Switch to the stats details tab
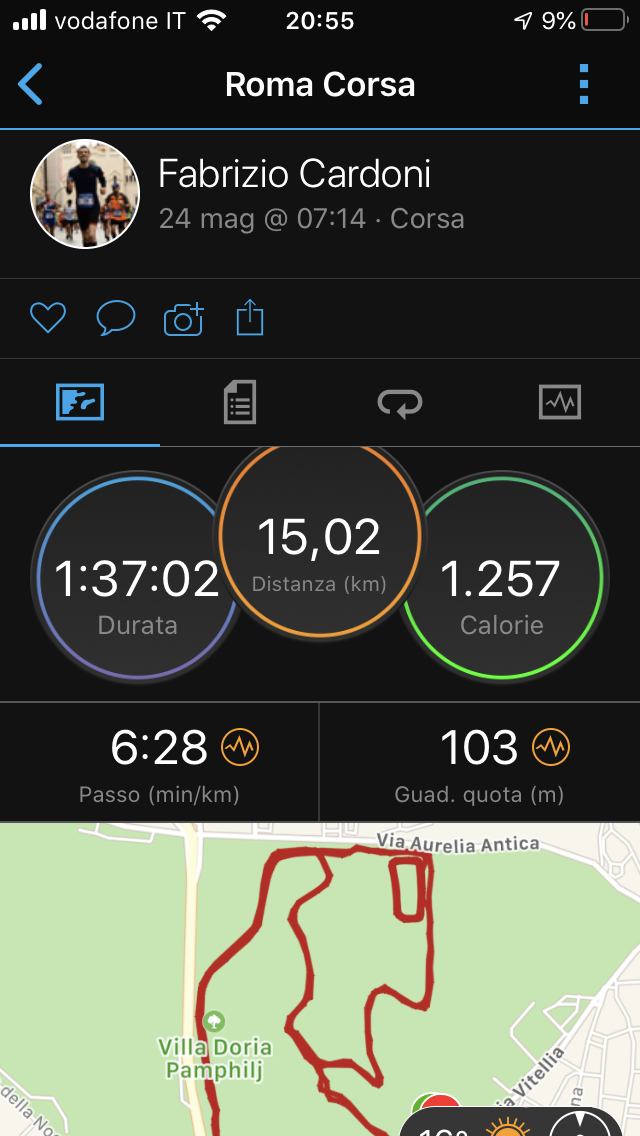This screenshot has height=1136, width=640. click(240, 402)
